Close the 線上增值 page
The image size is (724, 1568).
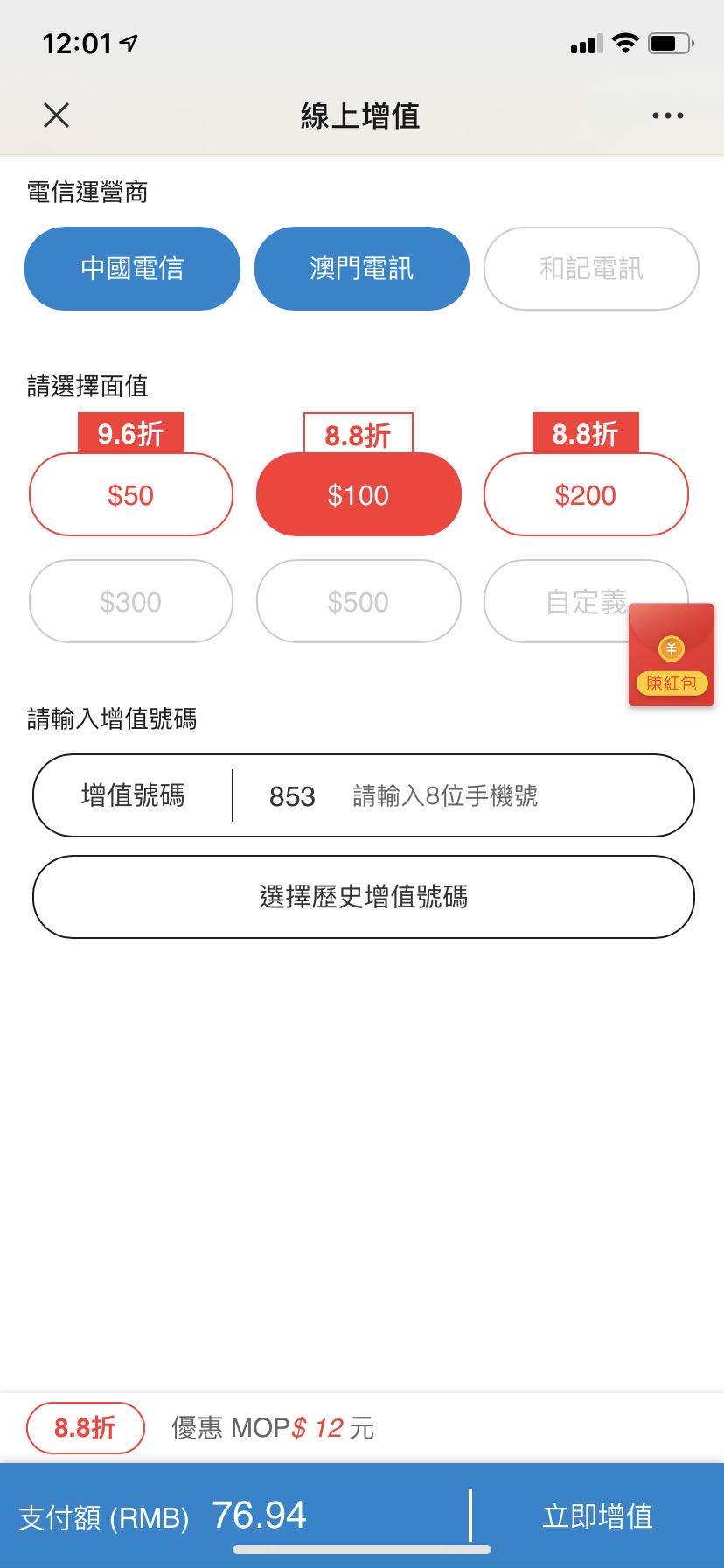click(57, 115)
